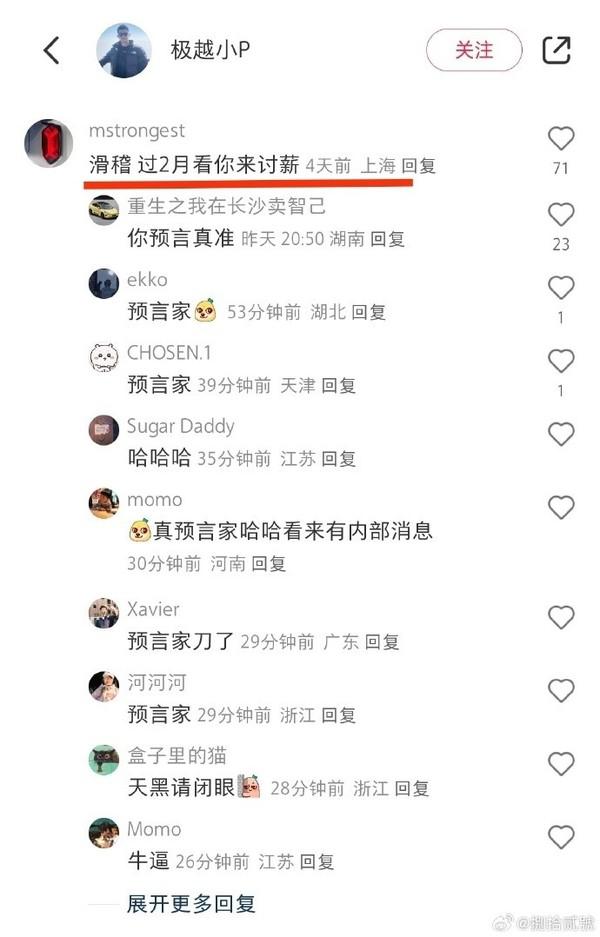The image size is (600, 937).
Task: Like CHOSEN.1's reply
Action: point(561,361)
